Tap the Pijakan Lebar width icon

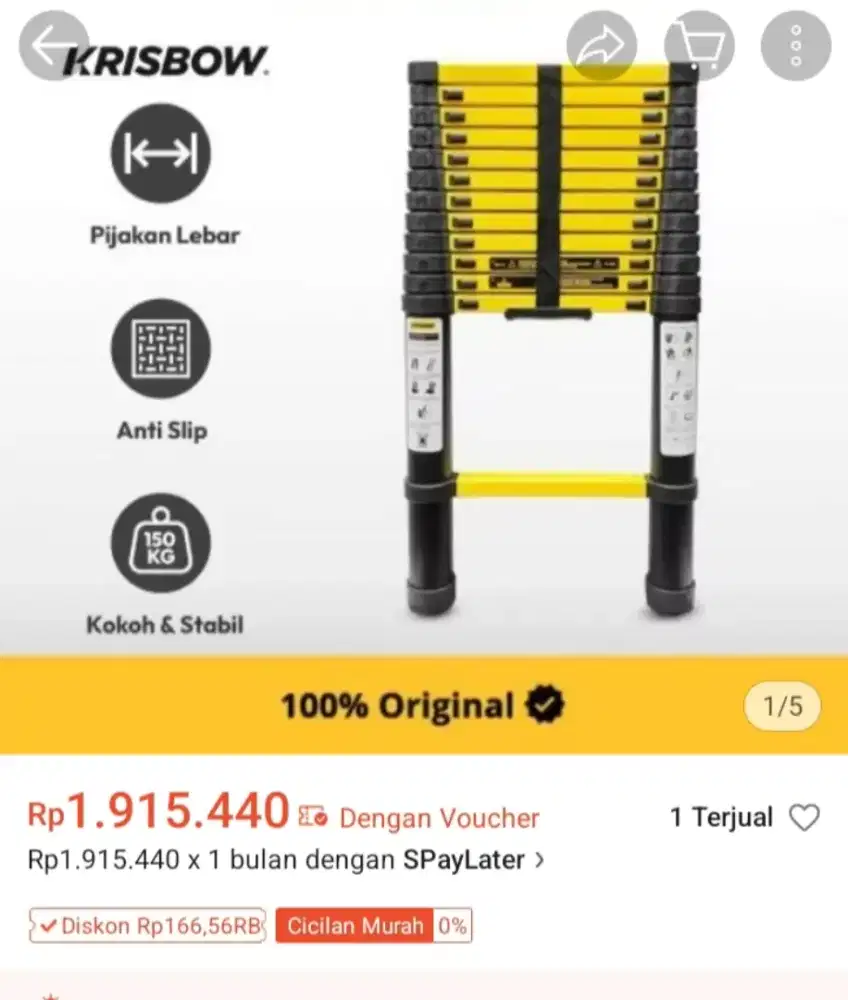tap(161, 154)
